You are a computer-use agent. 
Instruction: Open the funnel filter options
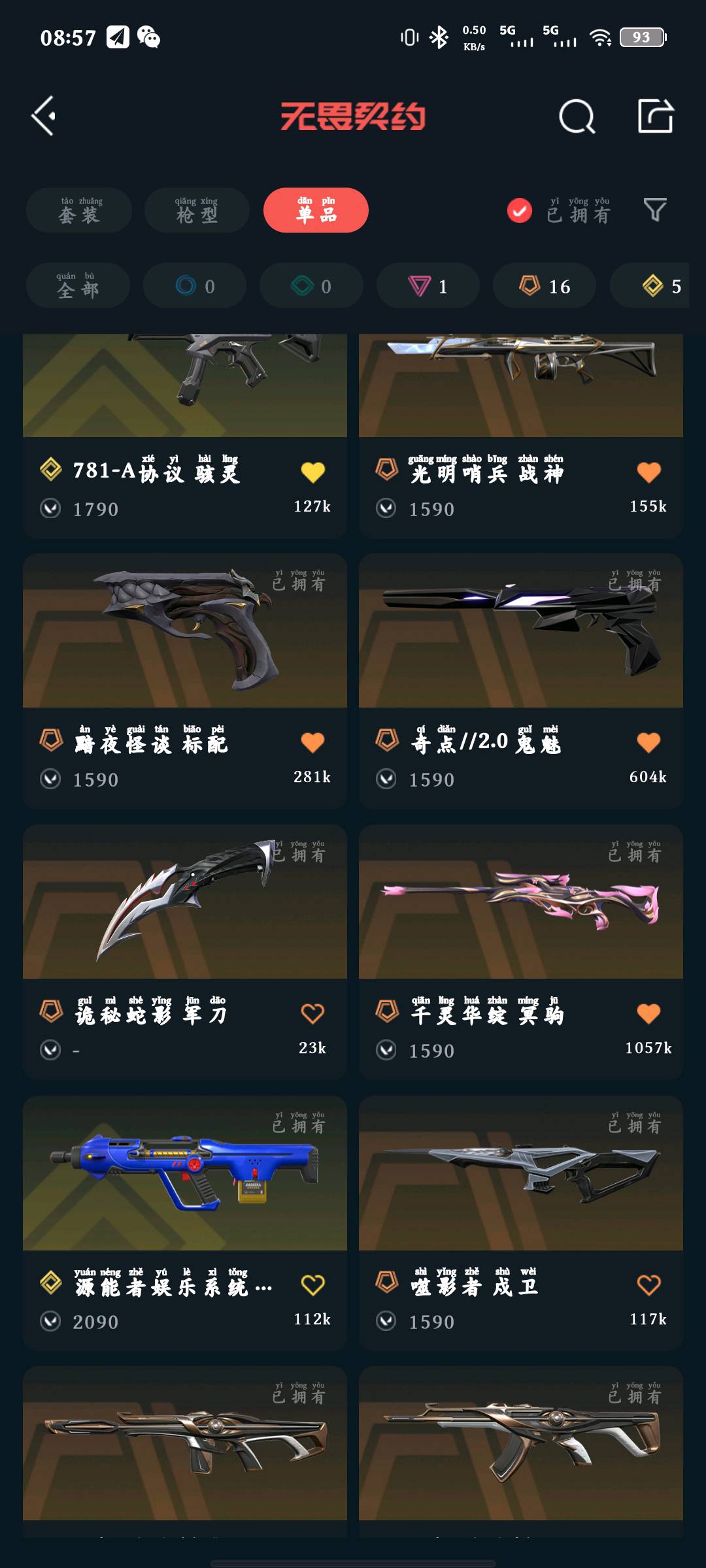click(x=654, y=210)
